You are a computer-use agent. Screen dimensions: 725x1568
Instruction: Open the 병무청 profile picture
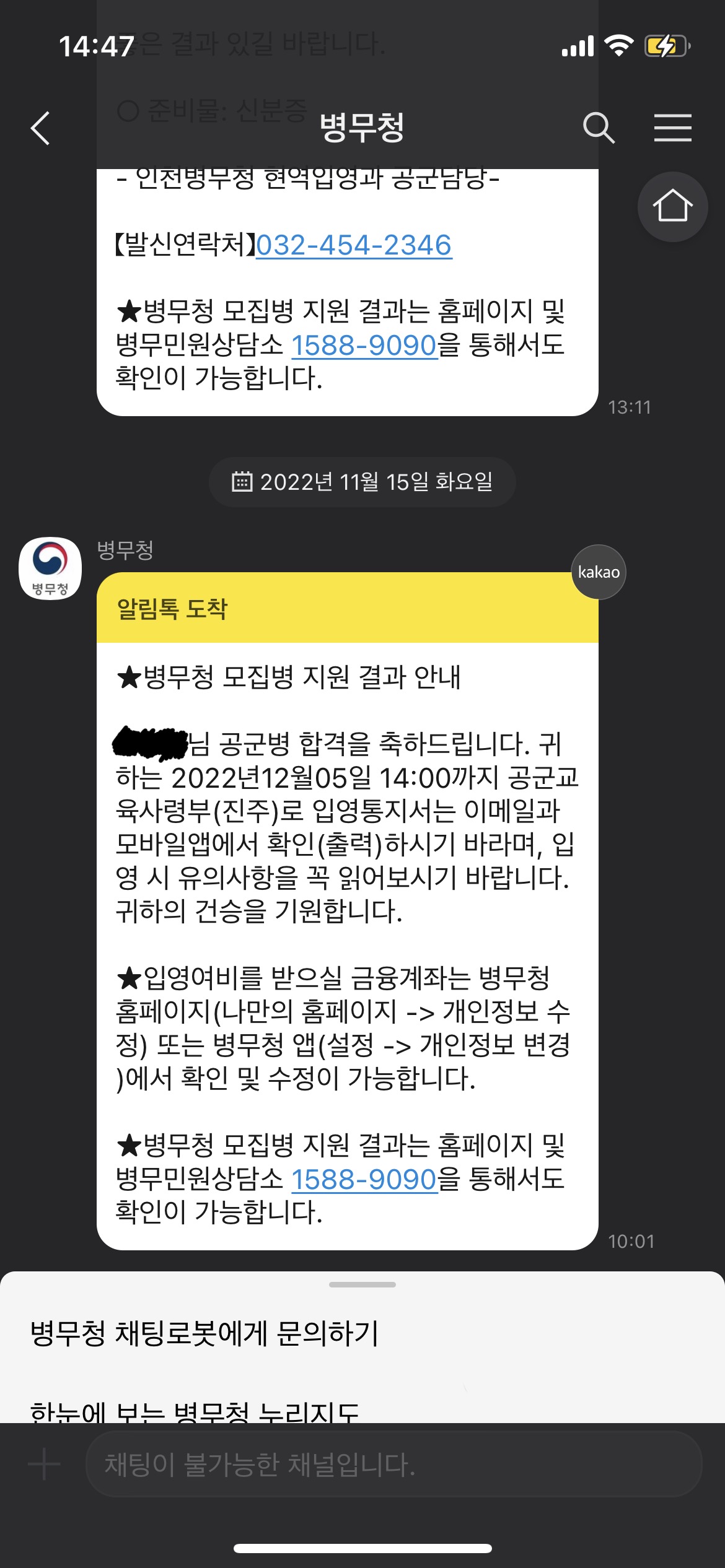(50, 568)
